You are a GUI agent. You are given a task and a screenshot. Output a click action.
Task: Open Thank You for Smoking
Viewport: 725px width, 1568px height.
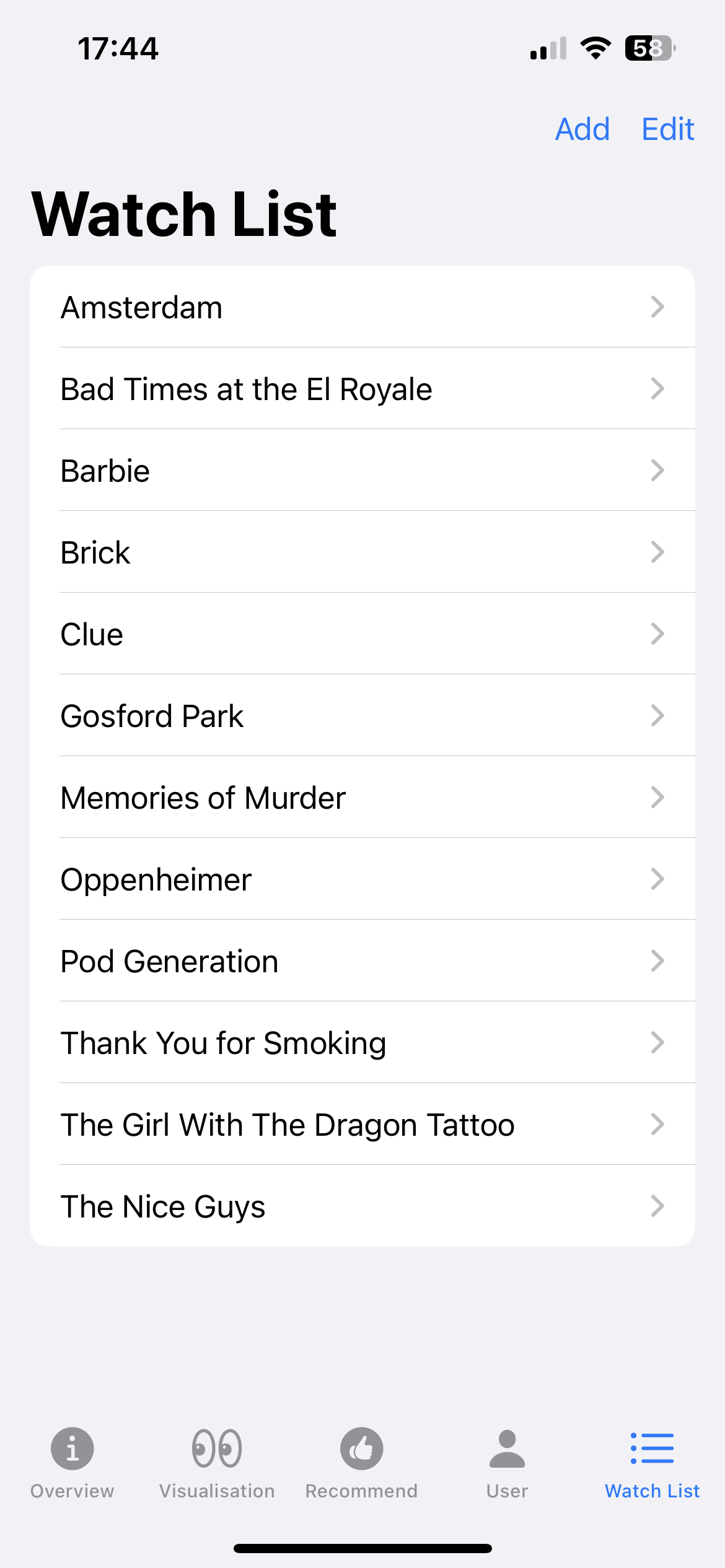tap(362, 1042)
